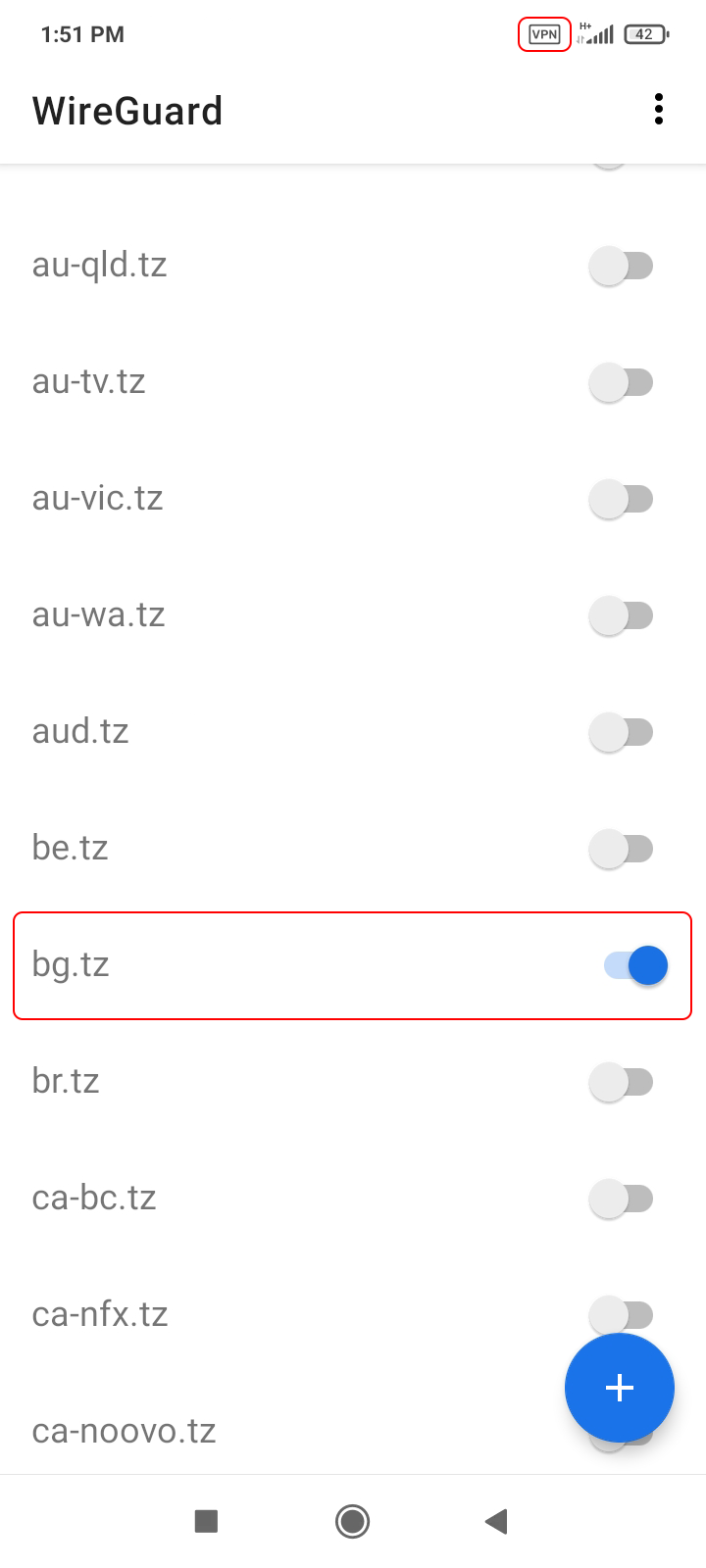Toggle the ca-bc.tz tunnel on
This screenshot has height=1568, width=706.
[622, 1199]
